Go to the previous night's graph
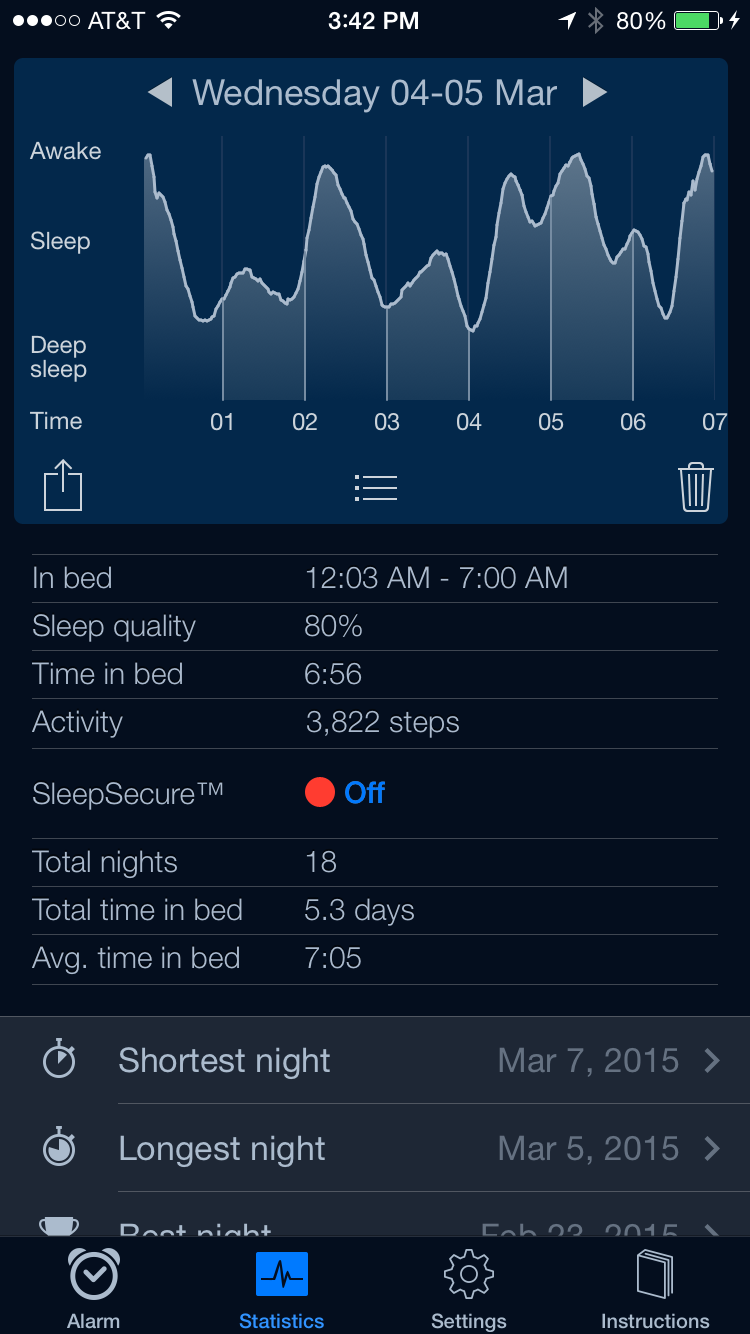This screenshot has width=750, height=1334. coord(160,93)
